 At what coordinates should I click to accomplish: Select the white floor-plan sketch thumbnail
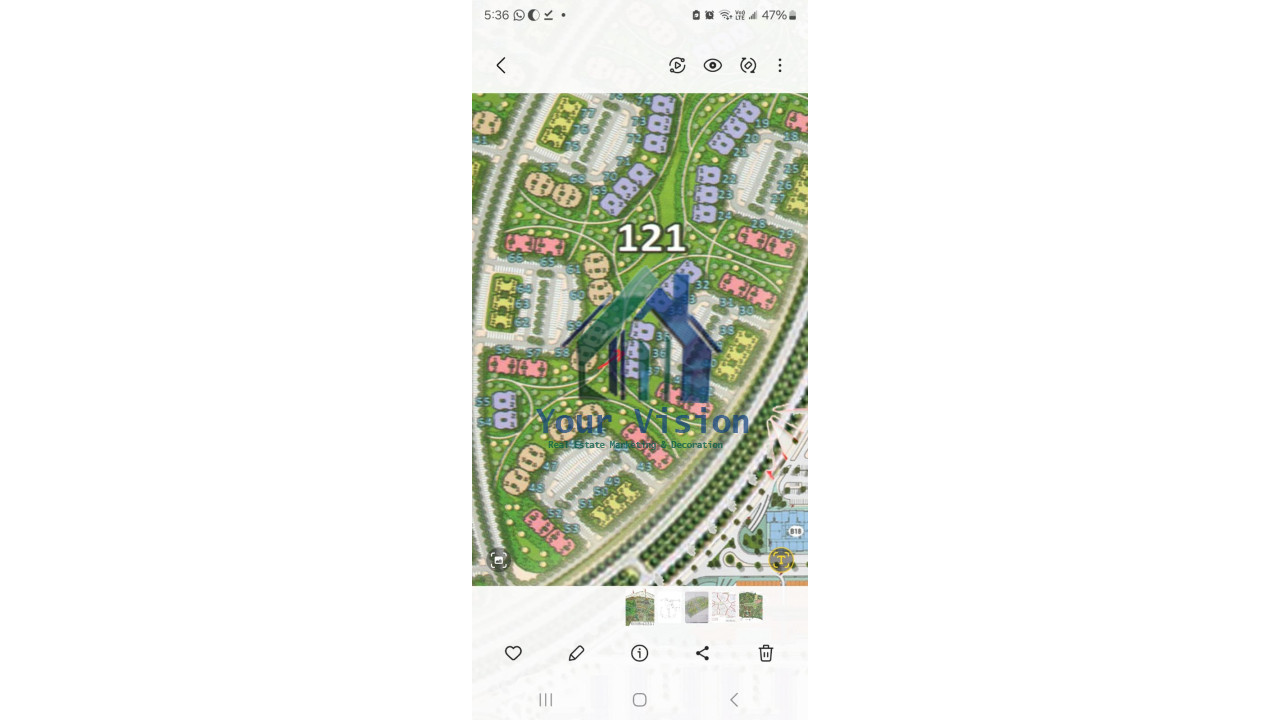point(670,607)
